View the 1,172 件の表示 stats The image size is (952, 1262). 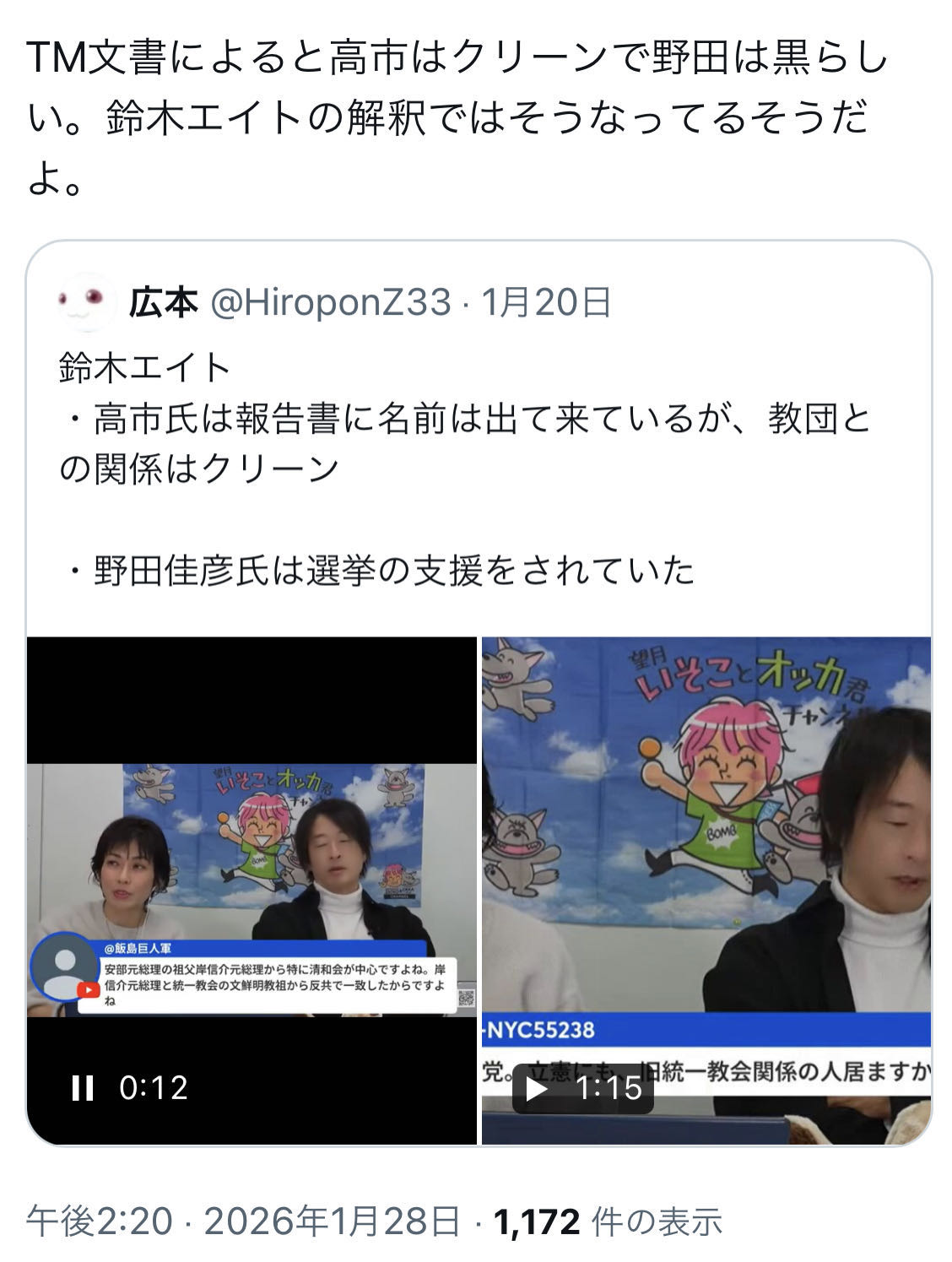point(608,1221)
